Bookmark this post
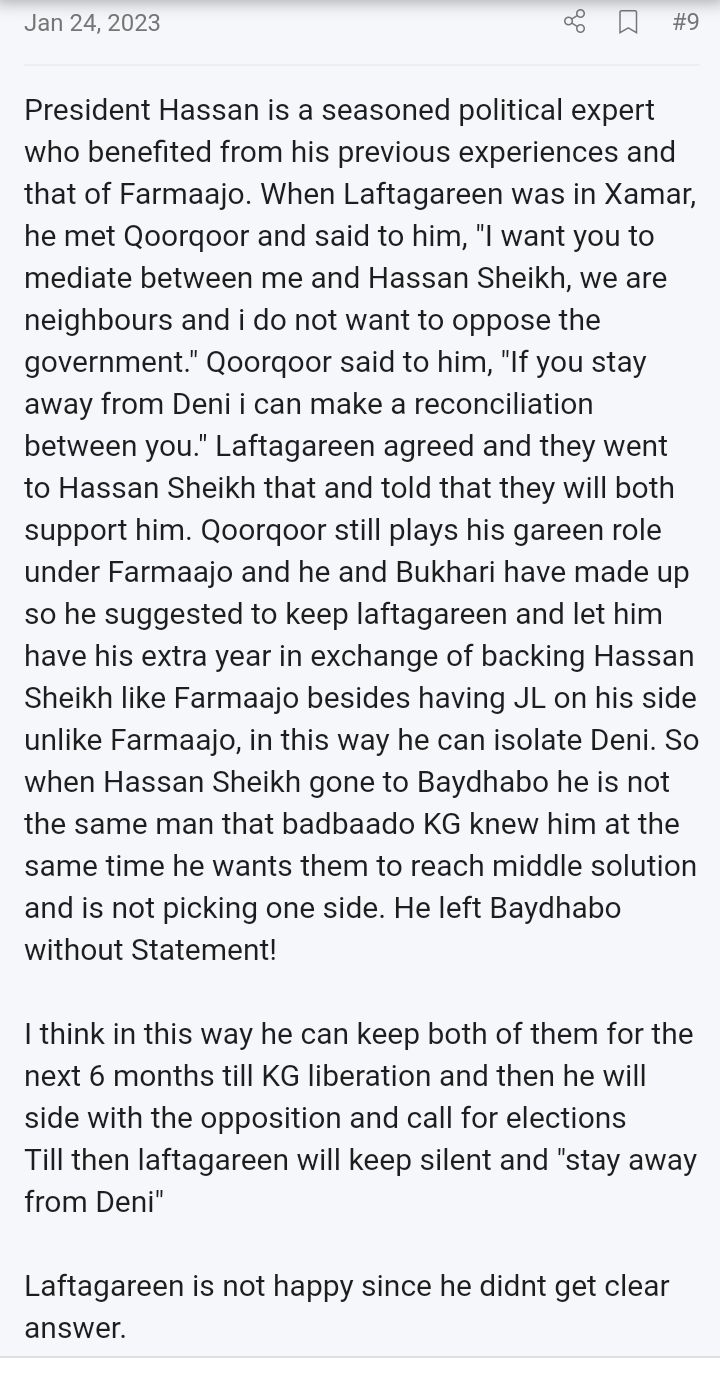The width and height of the screenshot is (720, 1373). point(628,22)
